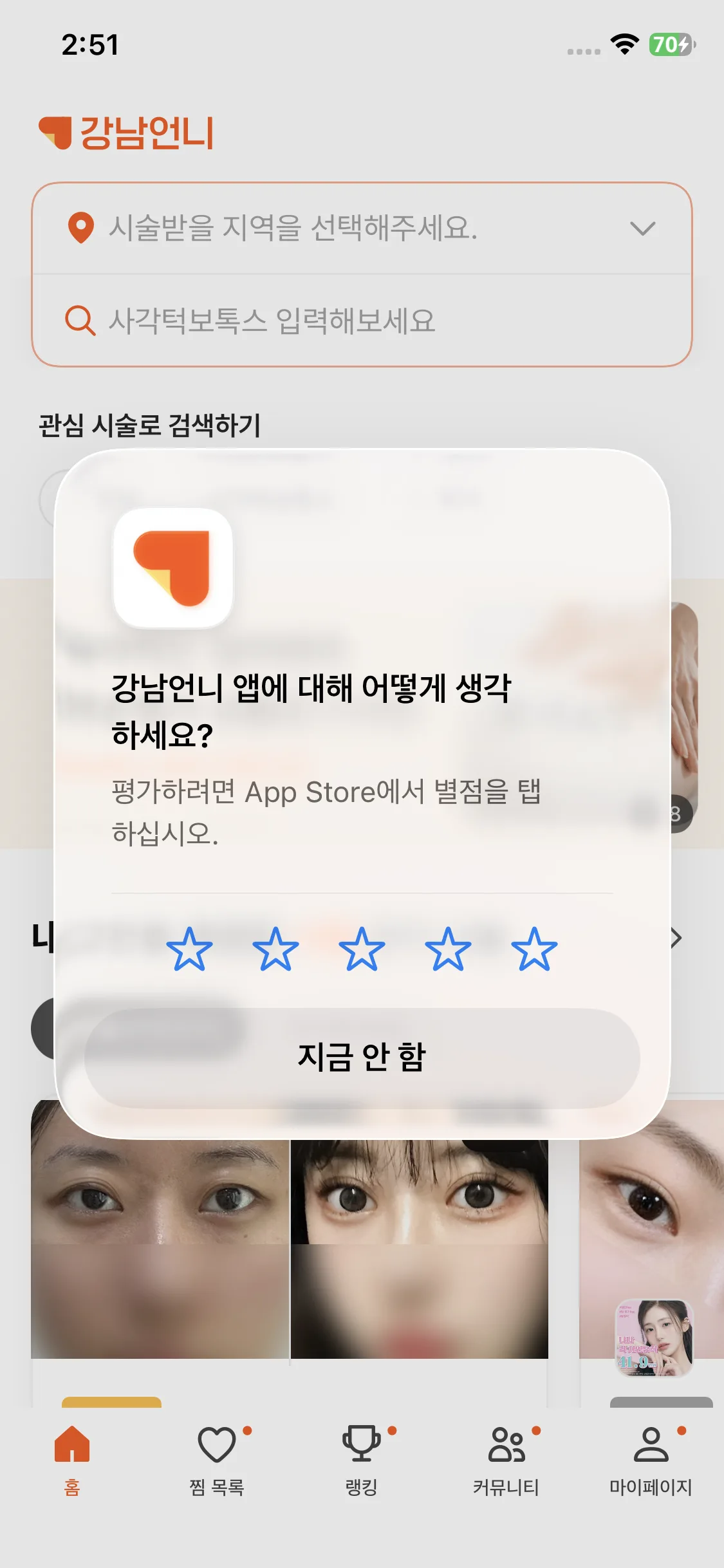724x1568 pixels.
Task: Rate the app one star
Action: (189, 949)
